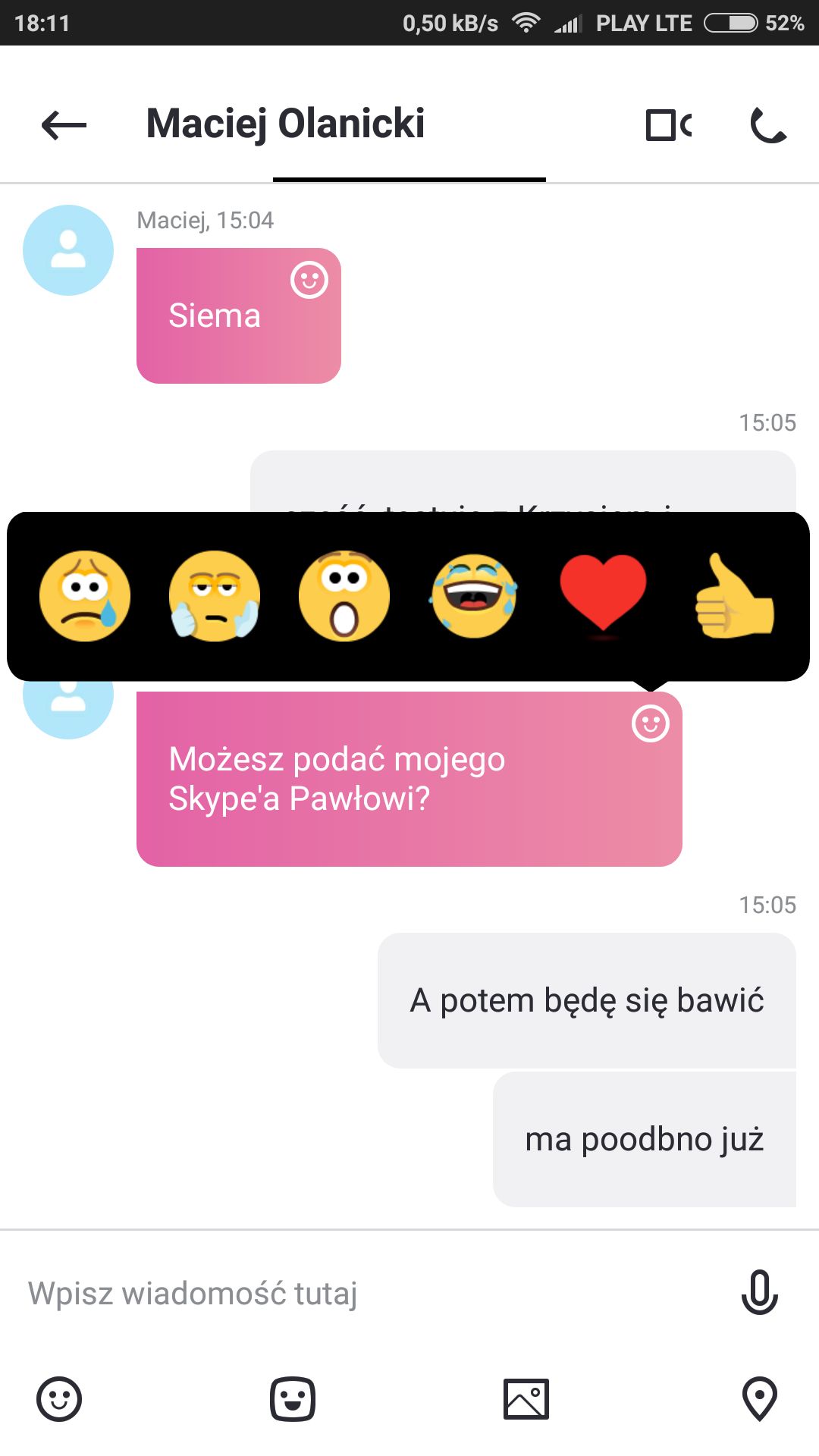
Task: React with the crying face emoji
Action: coord(85,596)
